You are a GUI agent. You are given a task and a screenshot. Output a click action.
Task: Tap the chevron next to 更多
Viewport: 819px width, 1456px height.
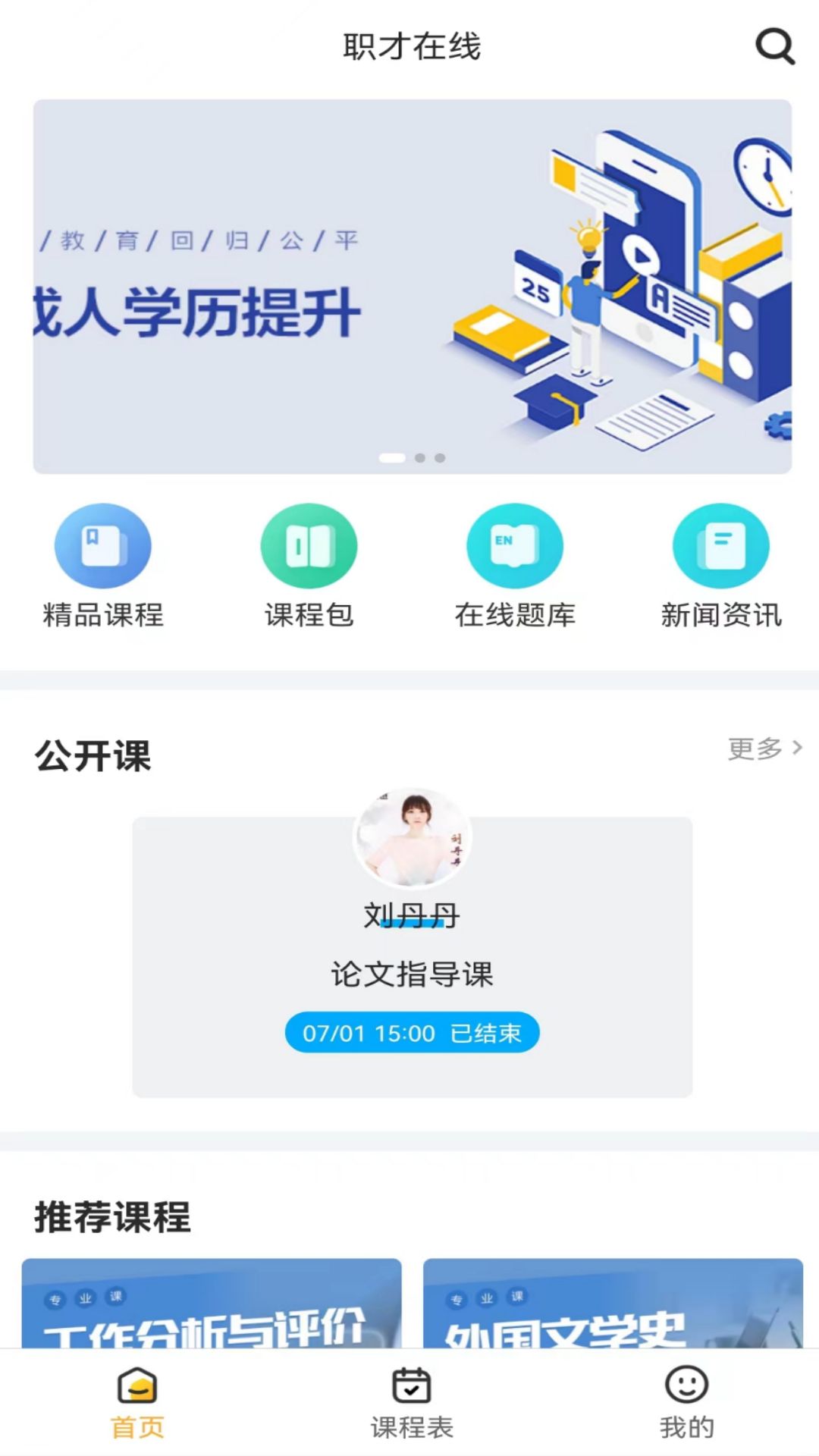(x=795, y=748)
